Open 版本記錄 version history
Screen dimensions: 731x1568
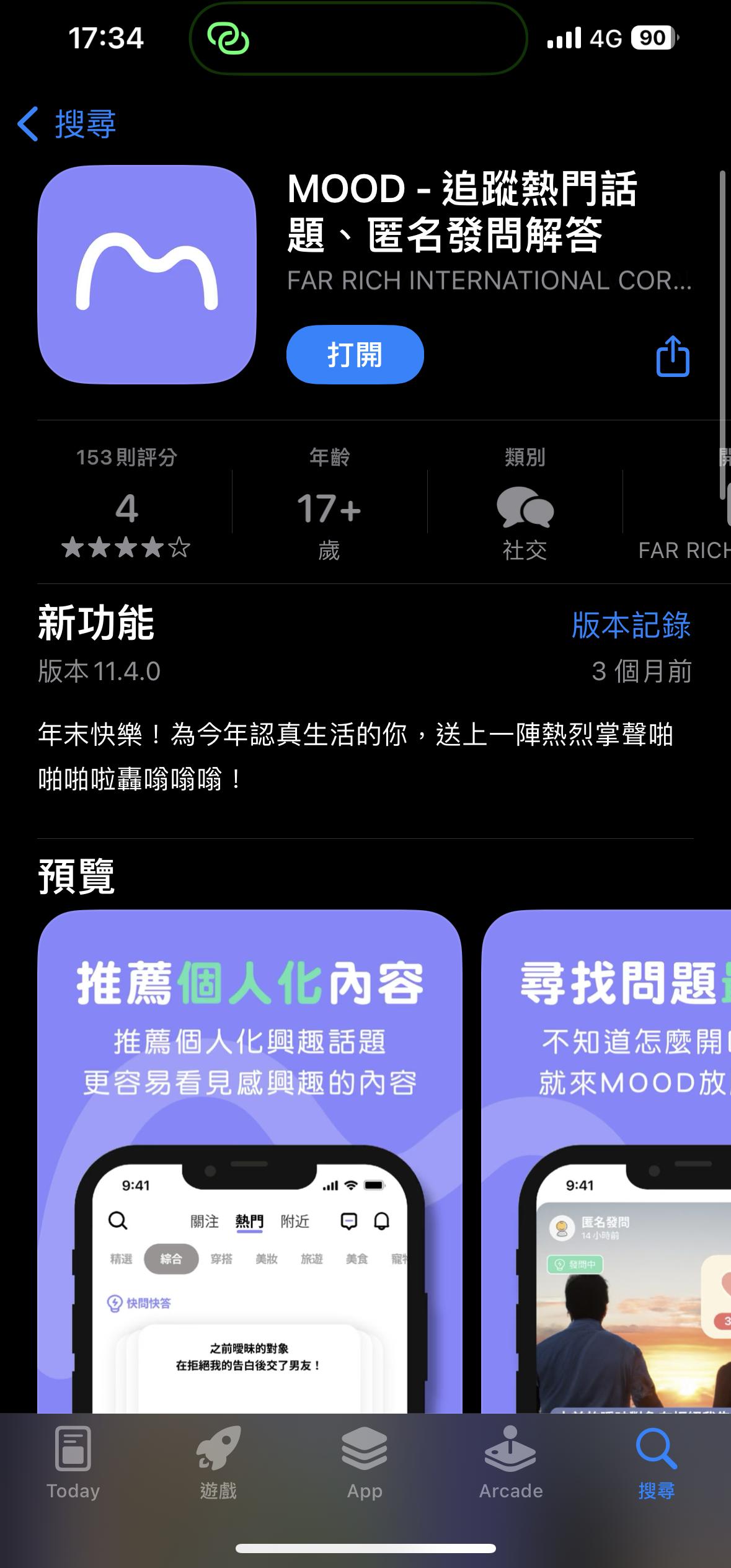point(631,624)
